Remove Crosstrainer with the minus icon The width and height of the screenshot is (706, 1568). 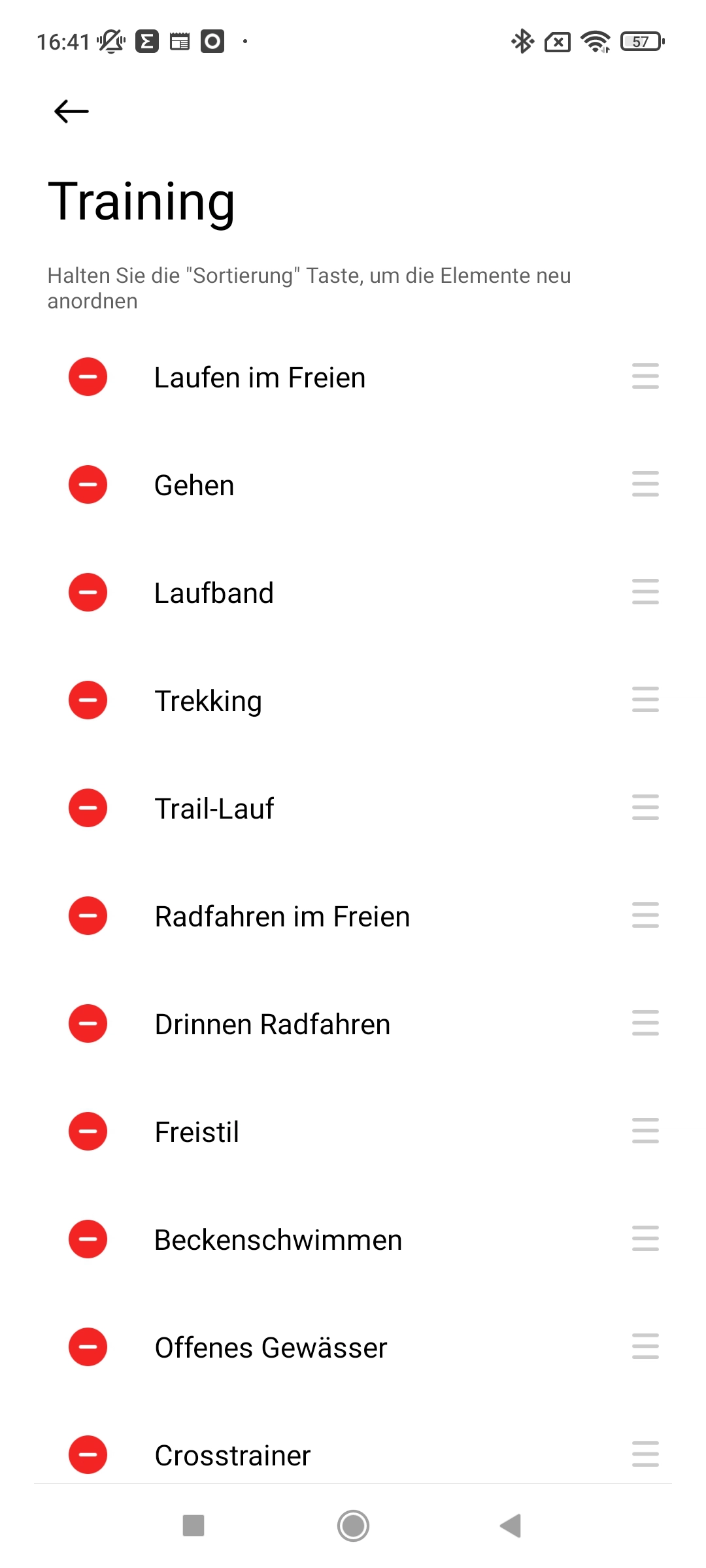pos(88,1455)
